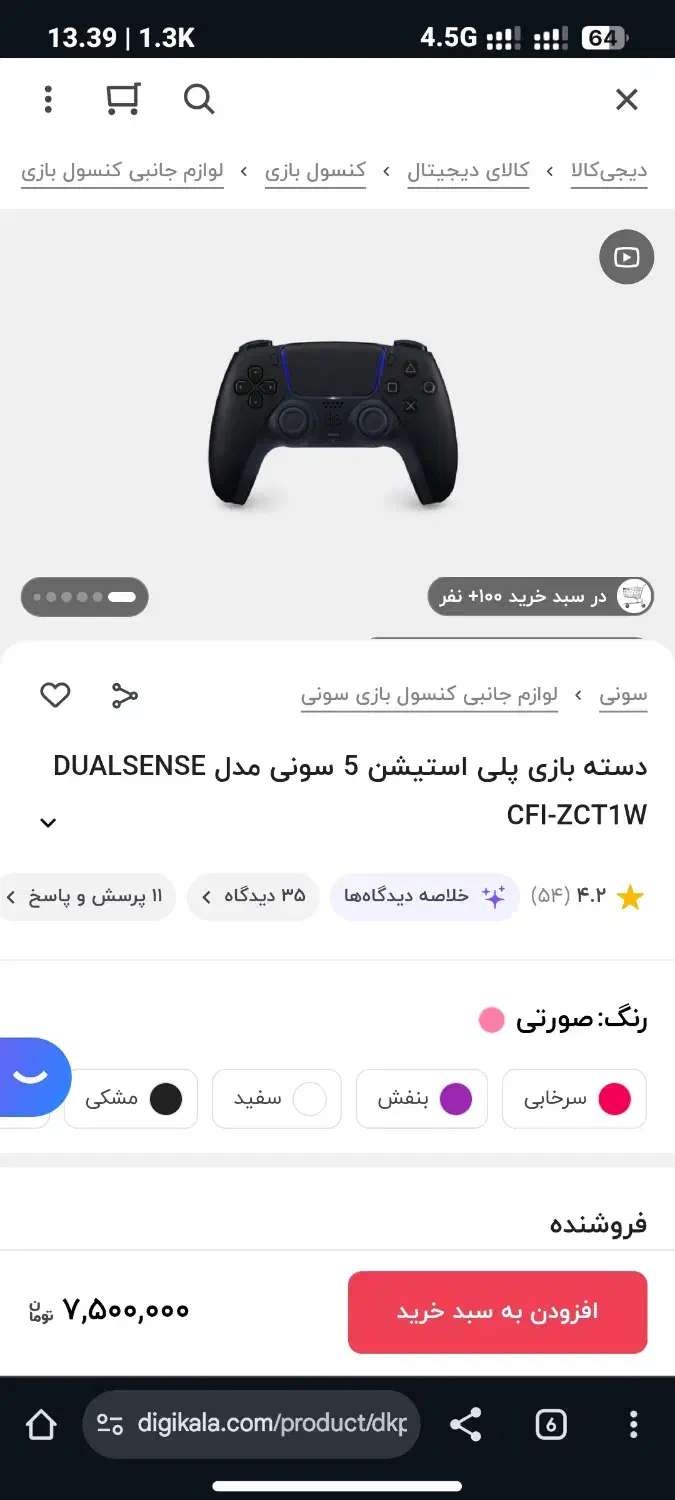
Task: Expand the product title with the chevron
Action: point(48,823)
